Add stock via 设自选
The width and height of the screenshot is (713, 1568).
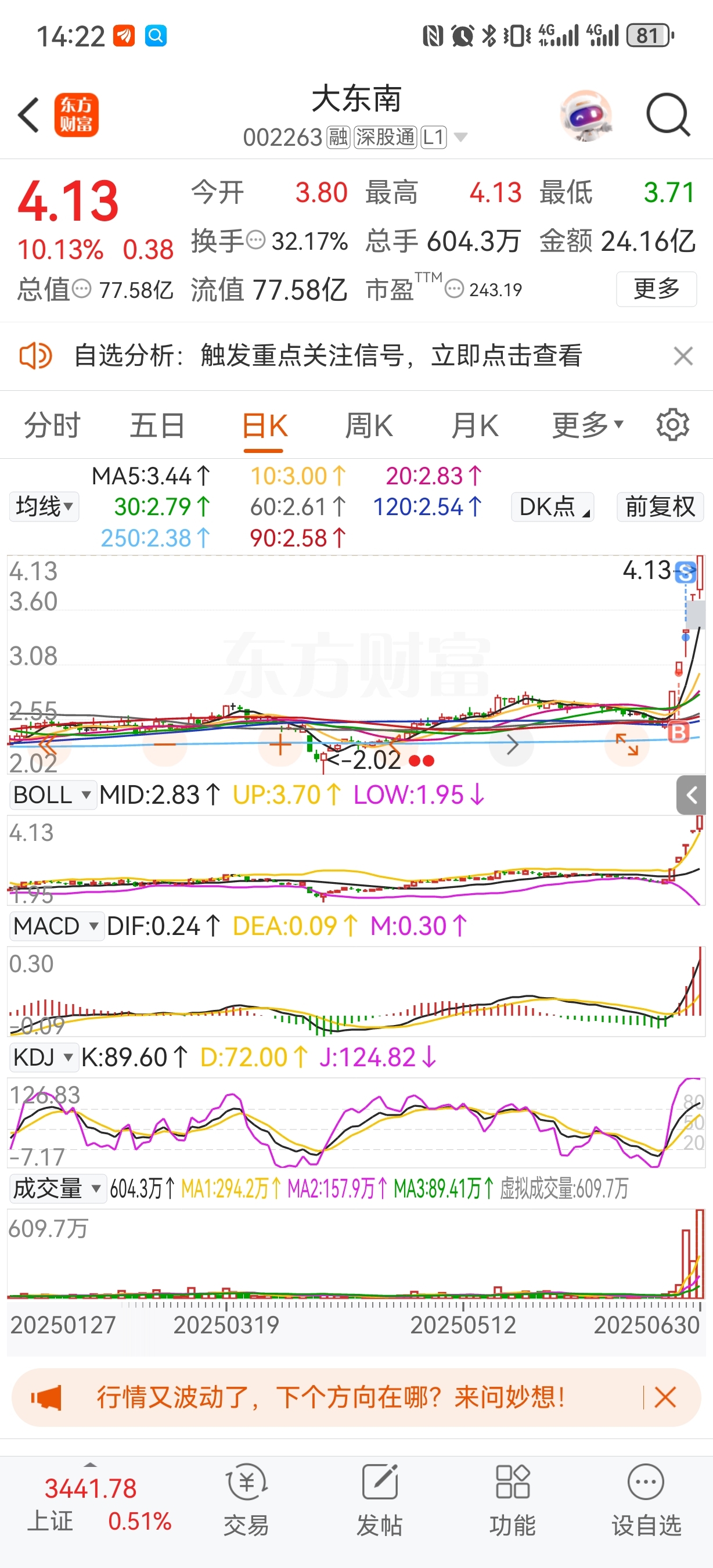(x=646, y=1499)
